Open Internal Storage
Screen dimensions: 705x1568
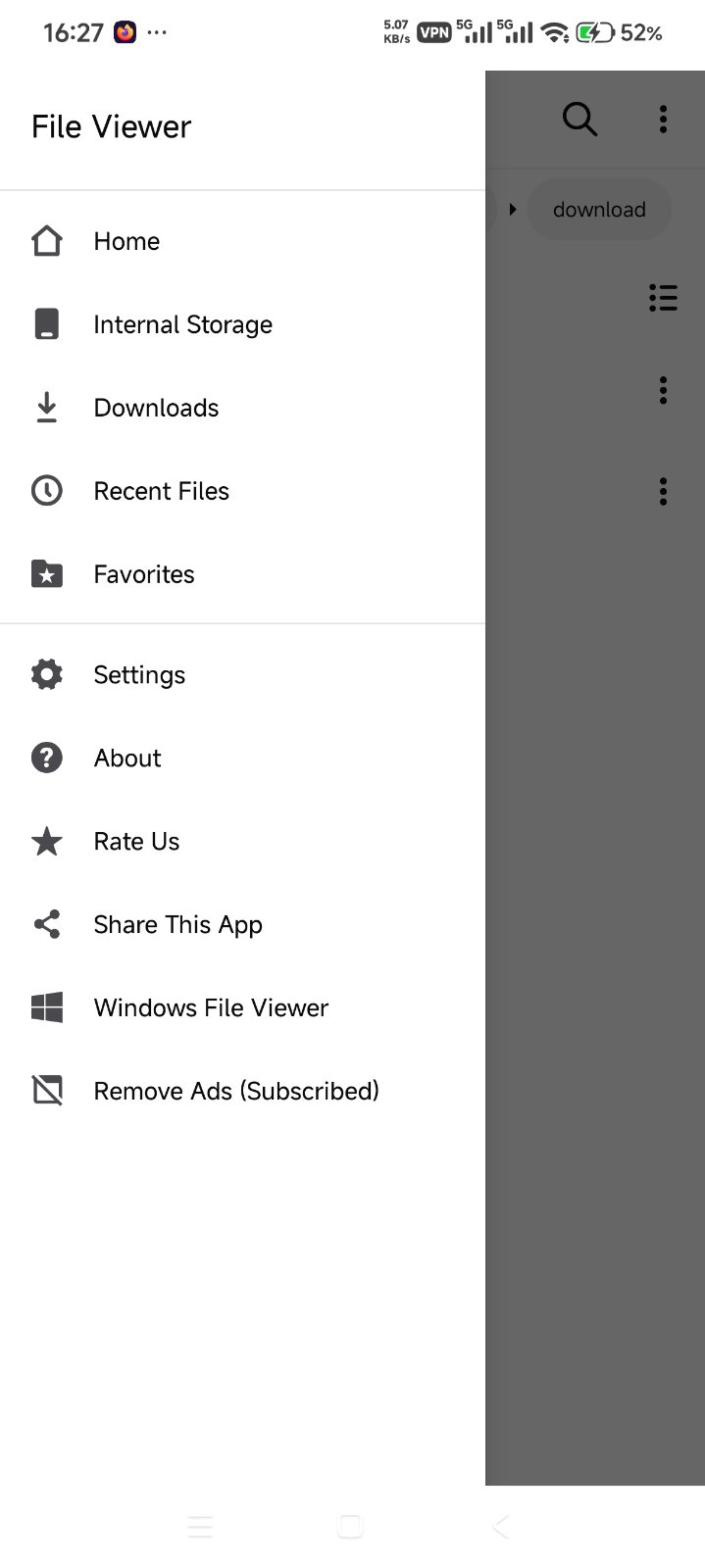point(182,324)
